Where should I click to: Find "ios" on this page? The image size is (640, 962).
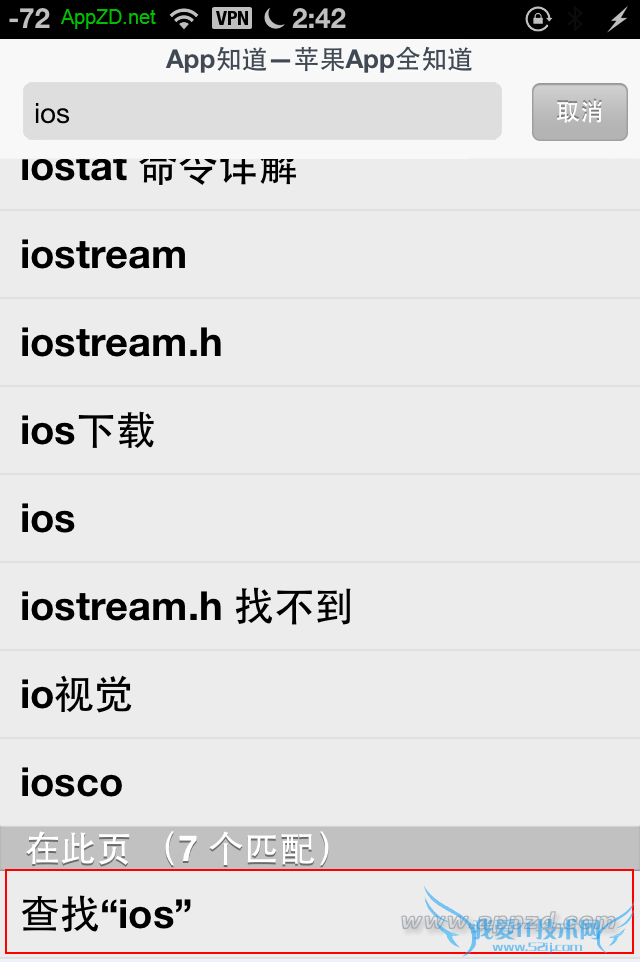[320, 912]
